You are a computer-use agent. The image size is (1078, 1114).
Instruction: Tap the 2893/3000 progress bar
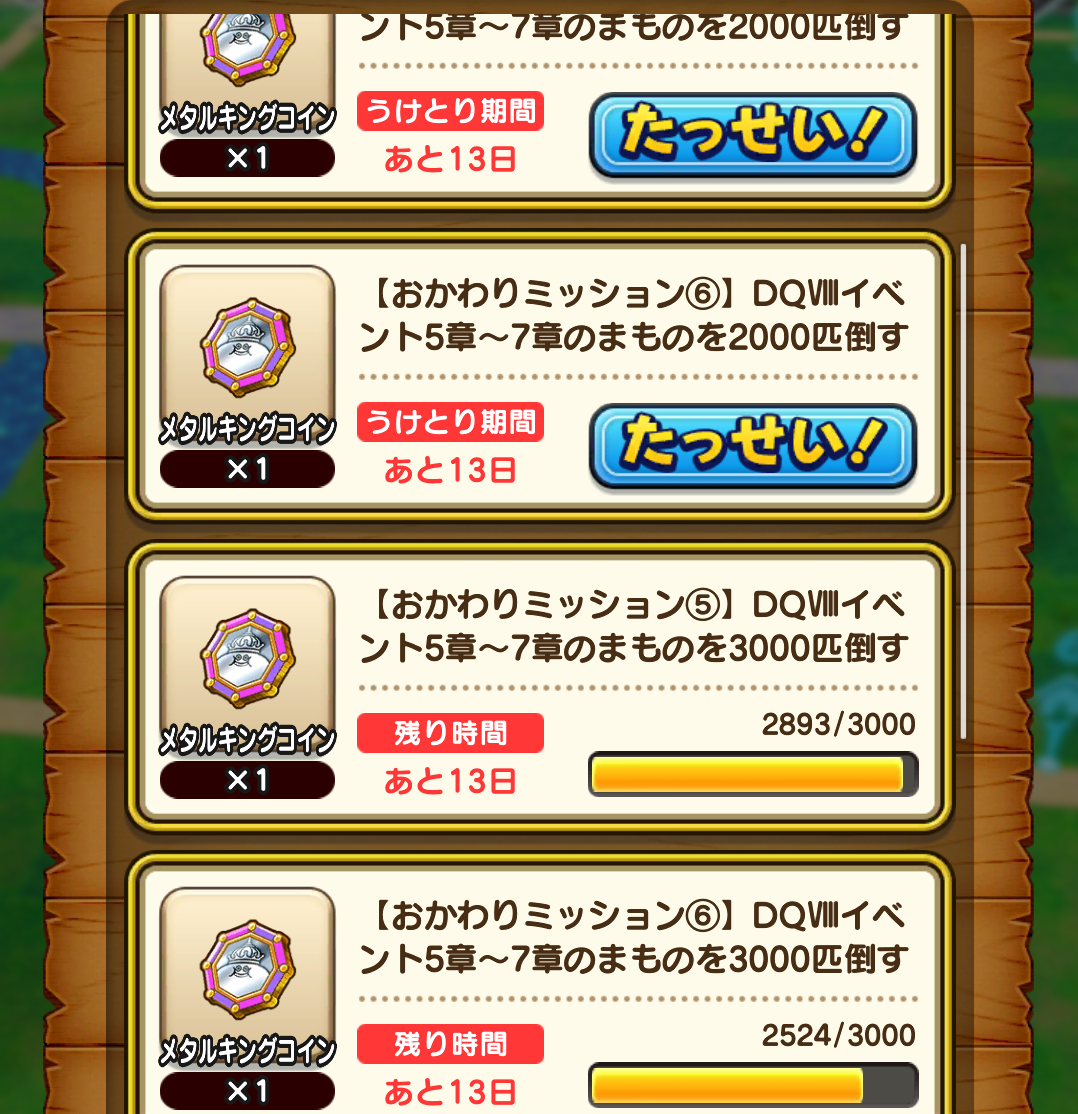tap(752, 771)
